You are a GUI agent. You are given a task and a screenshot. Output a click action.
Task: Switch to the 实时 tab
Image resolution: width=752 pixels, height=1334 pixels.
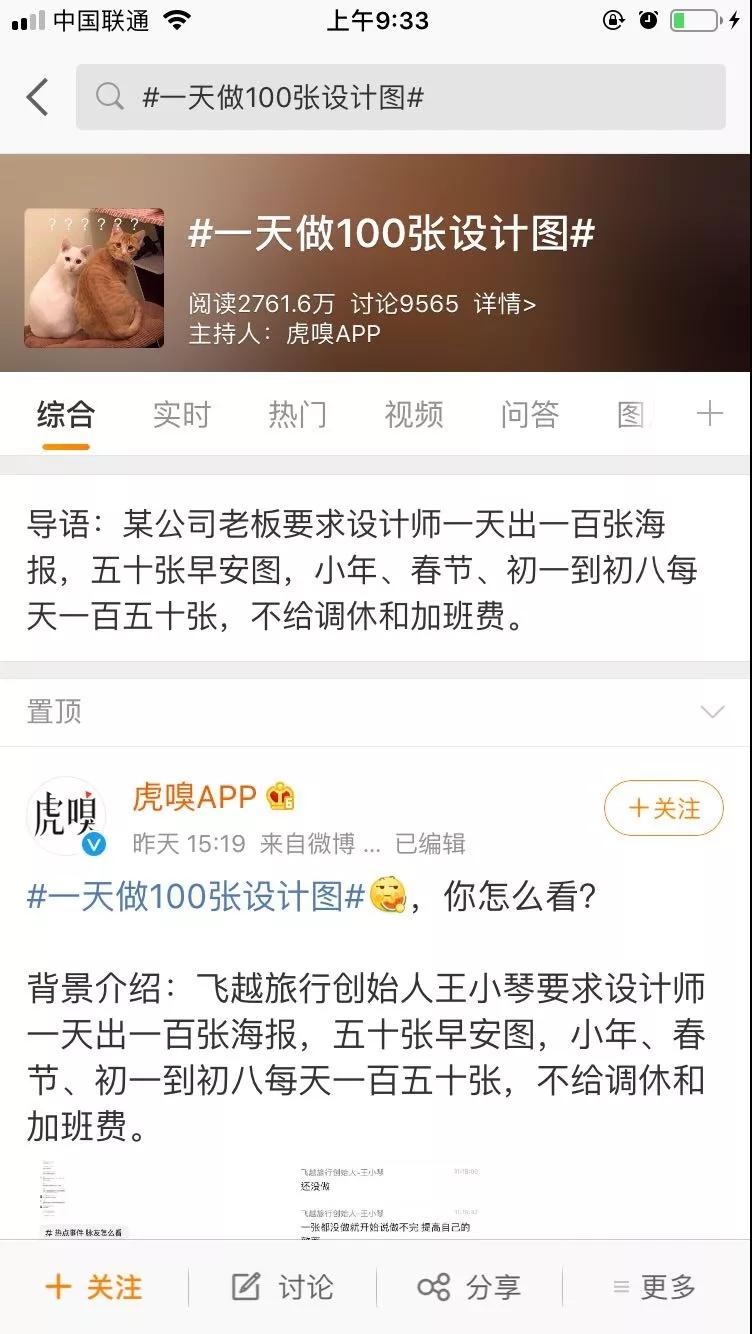pos(182,414)
